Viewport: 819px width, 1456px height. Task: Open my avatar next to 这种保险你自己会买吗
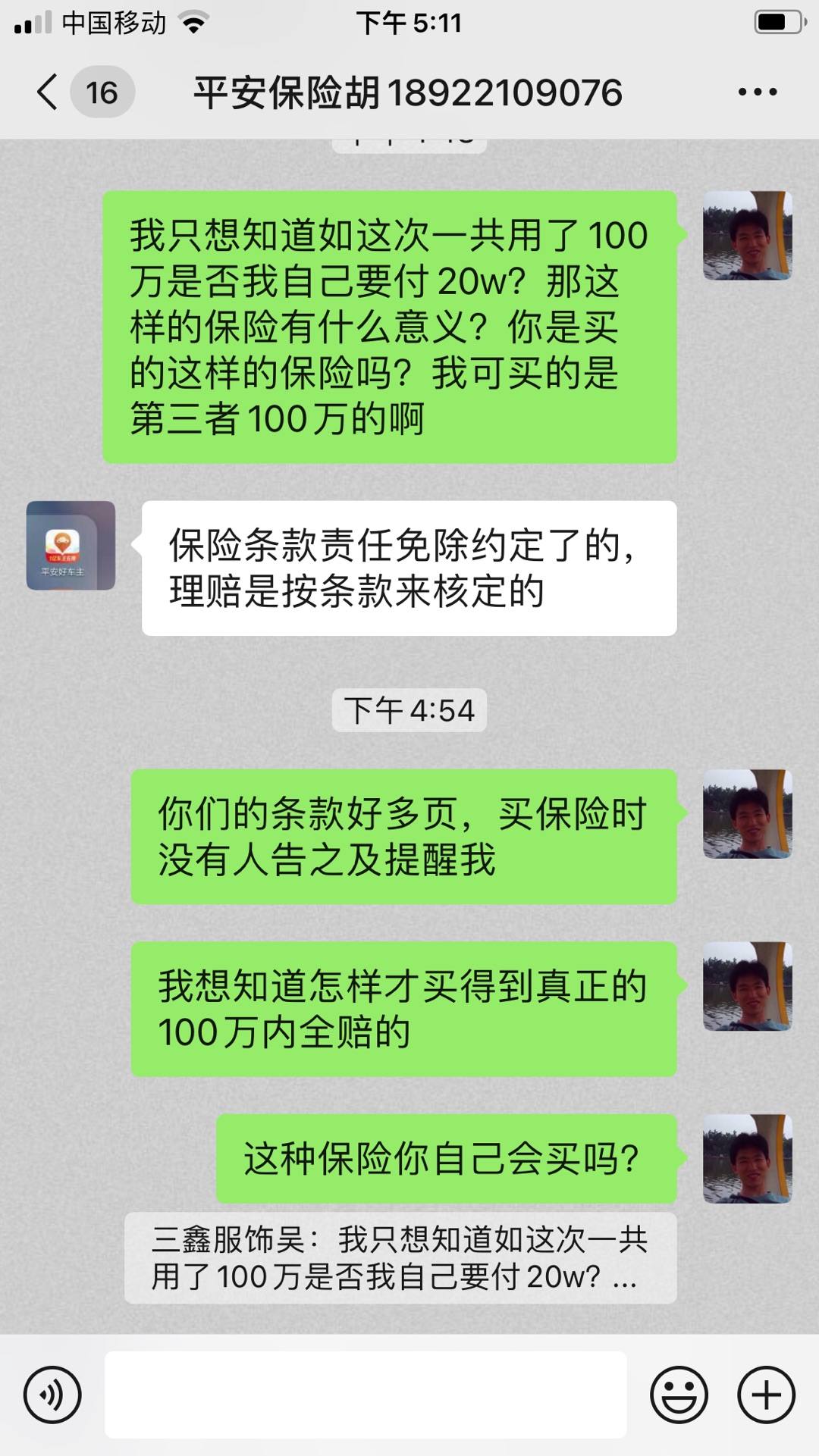(747, 1158)
